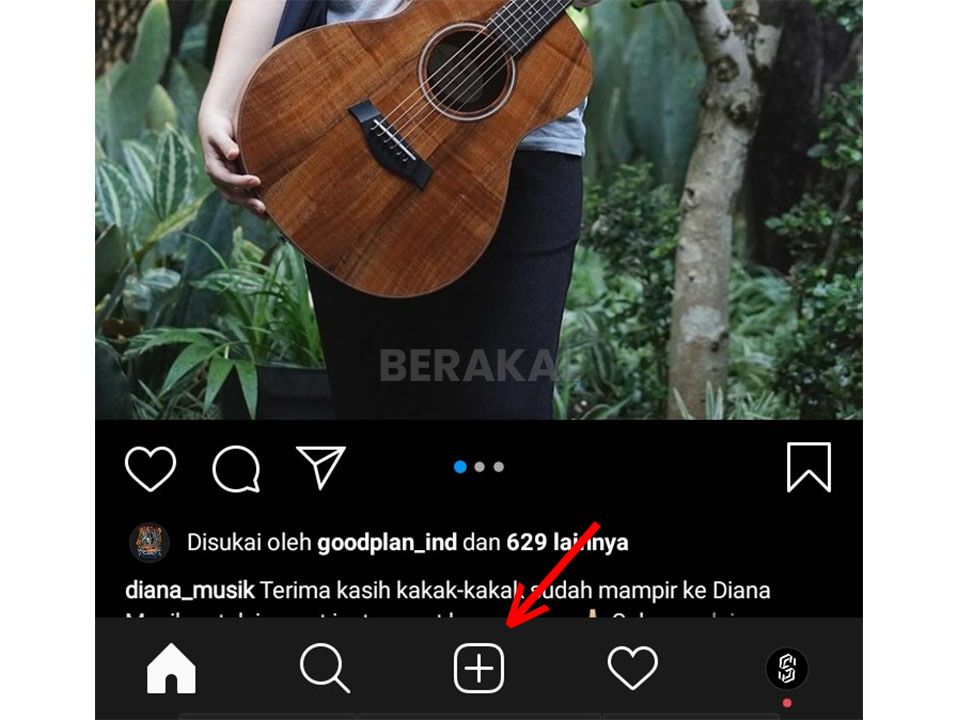Open comments on diana_musik's post
The width and height of the screenshot is (960, 720).
(237, 468)
